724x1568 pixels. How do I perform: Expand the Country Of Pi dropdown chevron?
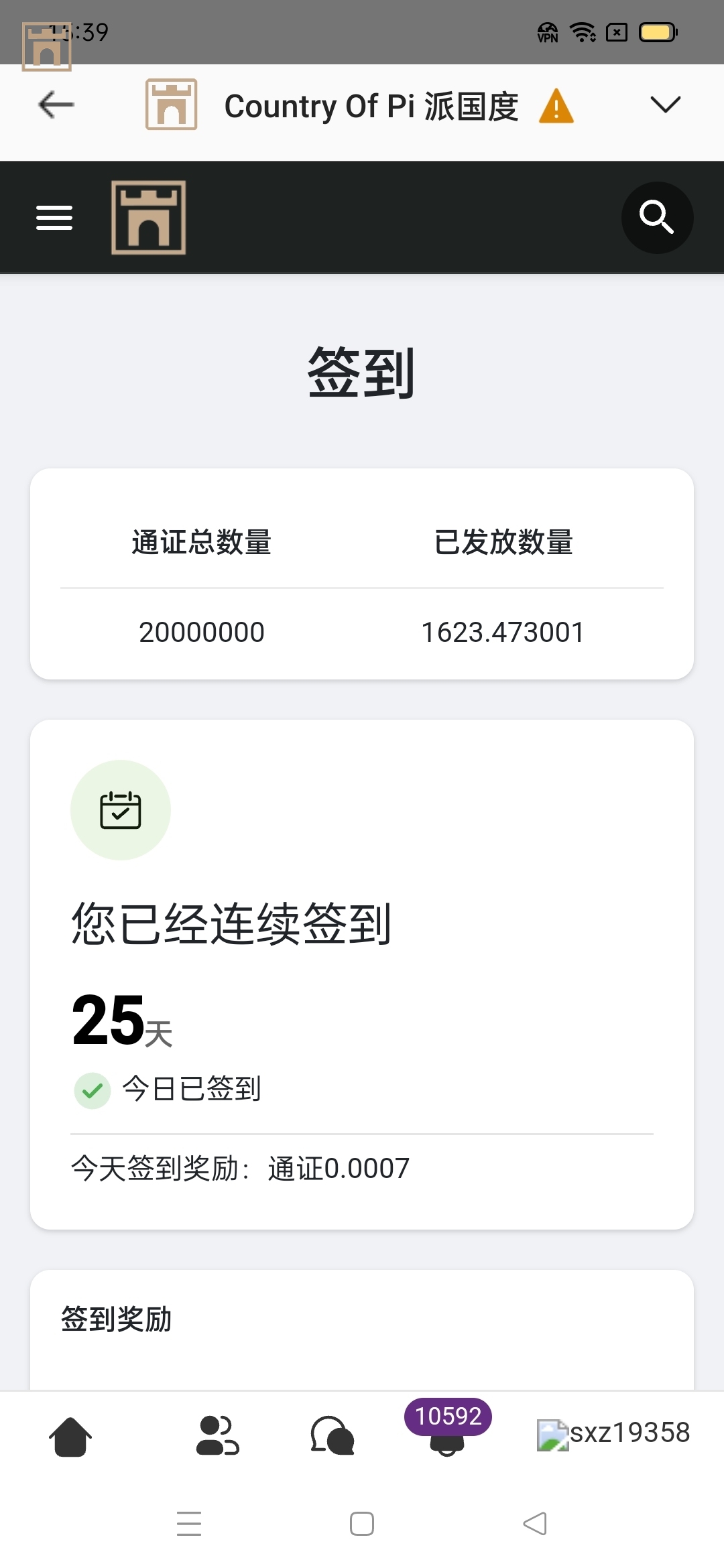[665, 105]
